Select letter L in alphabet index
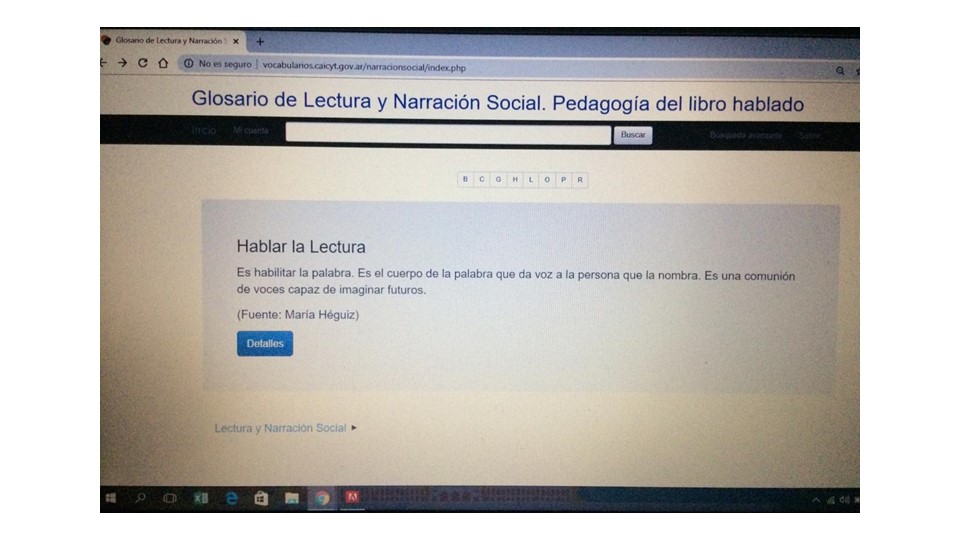960x540 pixels. [531, 180]
